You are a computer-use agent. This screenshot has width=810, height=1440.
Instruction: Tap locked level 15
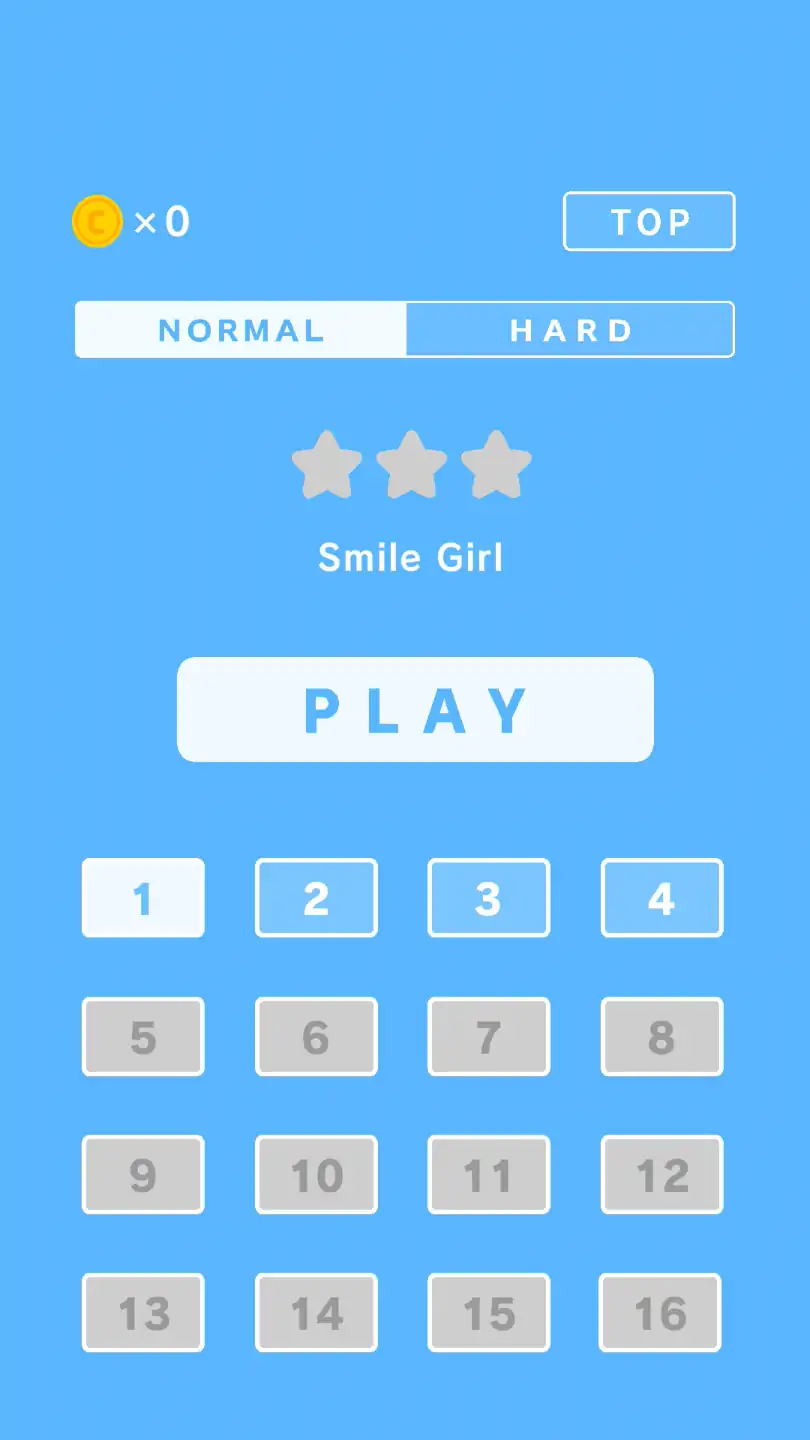click(x=489, y=1313)
